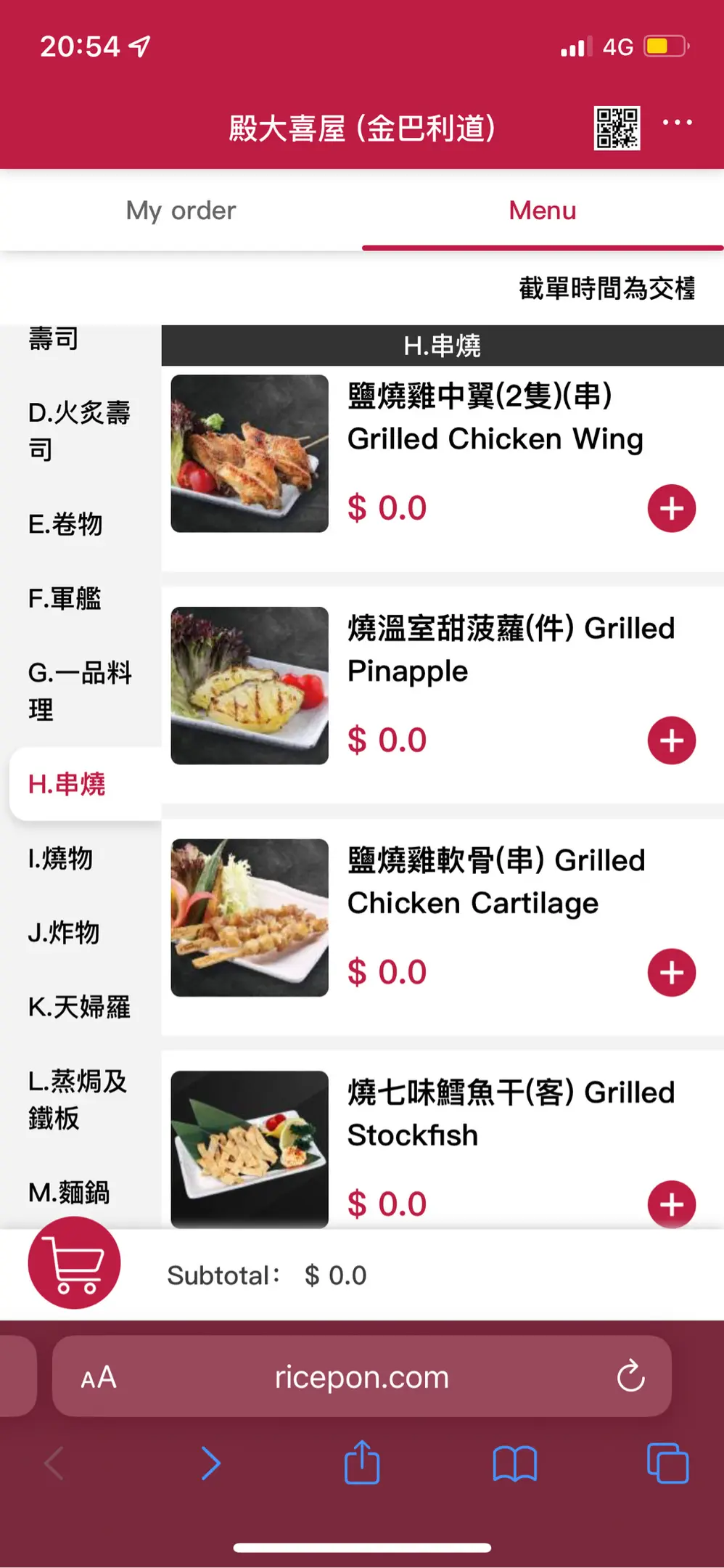Open the browser share sheet

pyautogui.click(x=362, y=1463)
